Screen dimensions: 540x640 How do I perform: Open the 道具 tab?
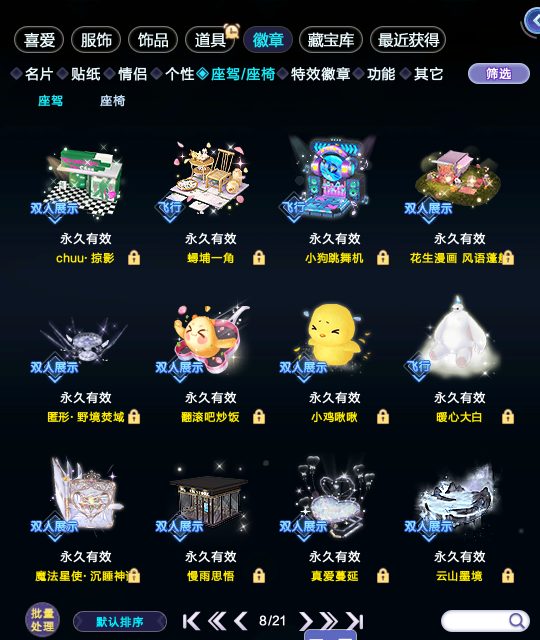[210, 40]
